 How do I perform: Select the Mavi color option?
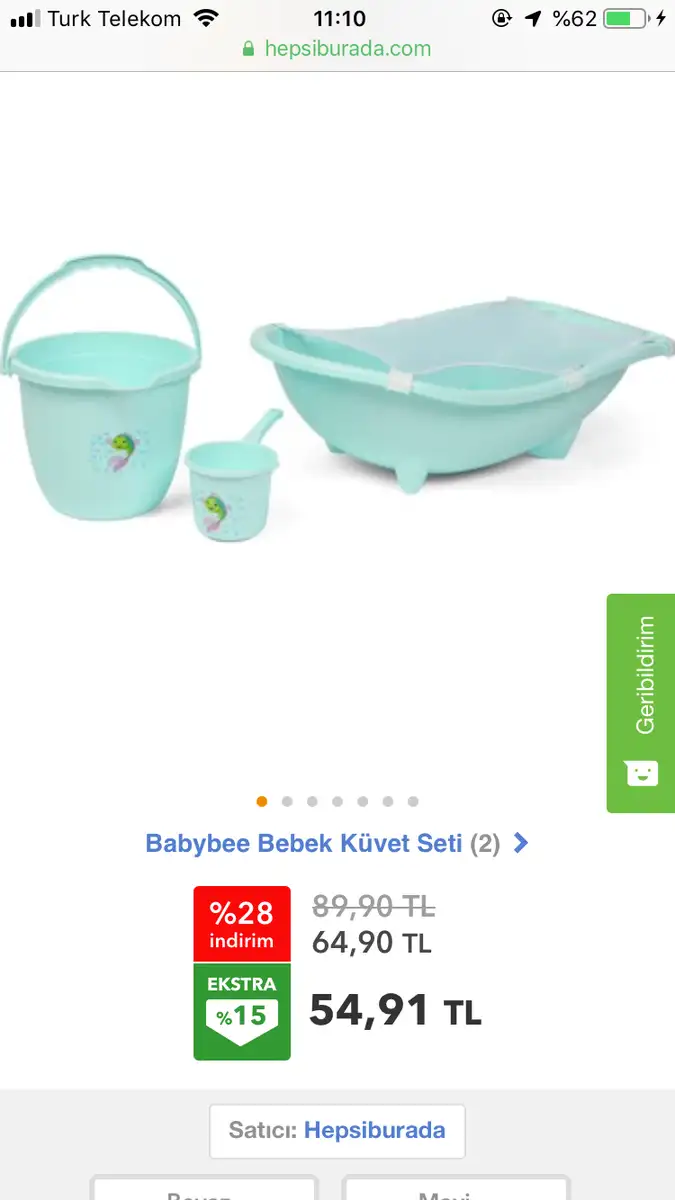pos(456,1188)
